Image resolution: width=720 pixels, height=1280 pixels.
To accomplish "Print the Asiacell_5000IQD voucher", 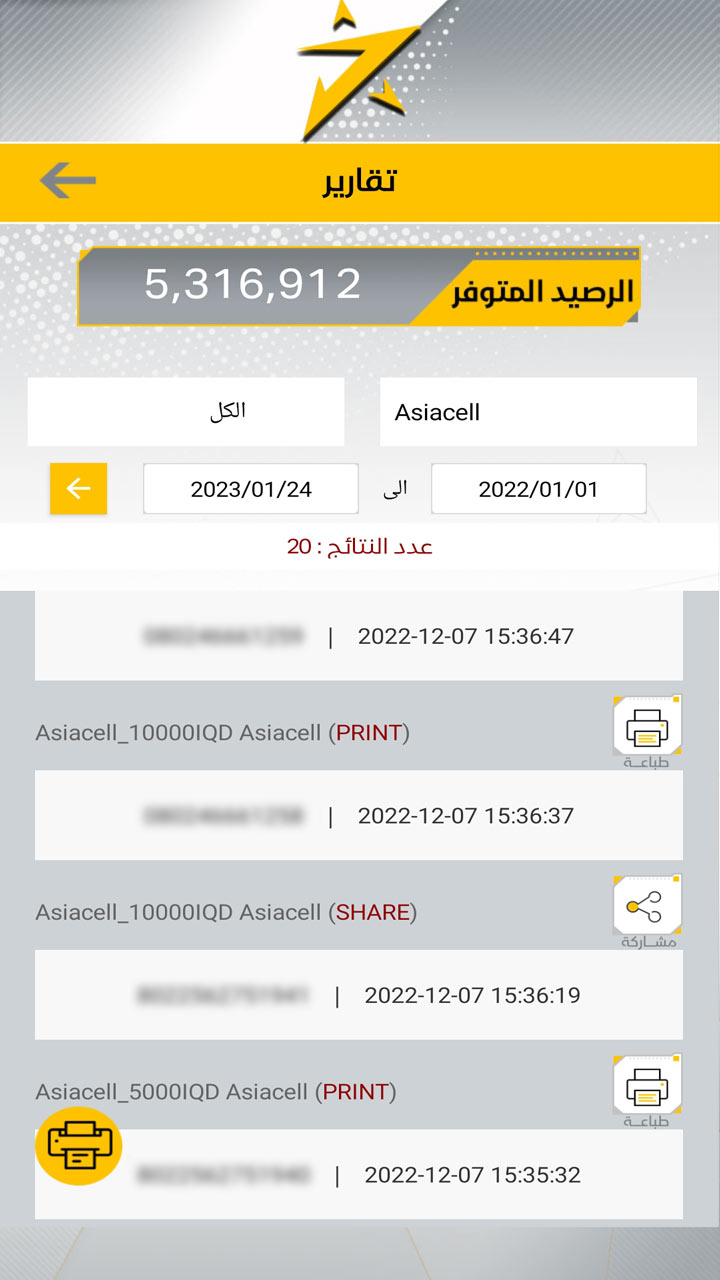I will click(647, 1091).
